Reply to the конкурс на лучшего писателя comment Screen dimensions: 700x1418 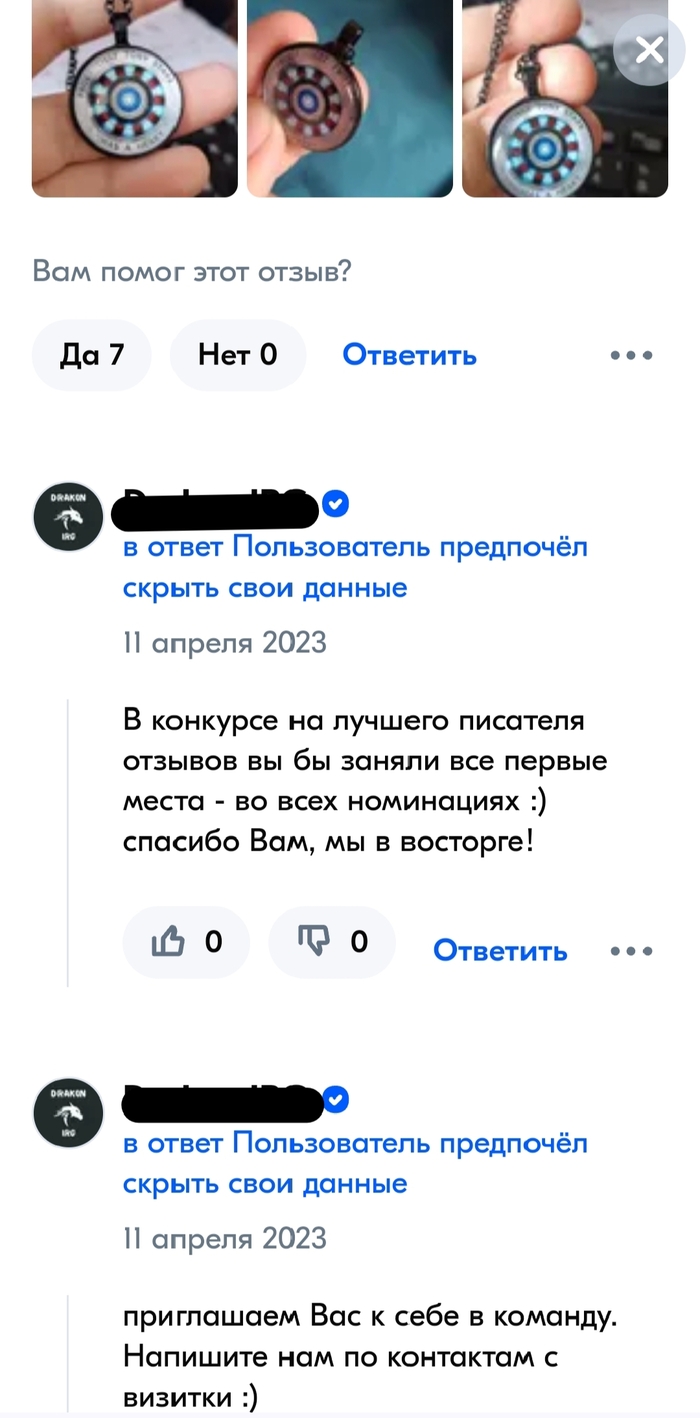pyautogui.click(x=500, y=950)
